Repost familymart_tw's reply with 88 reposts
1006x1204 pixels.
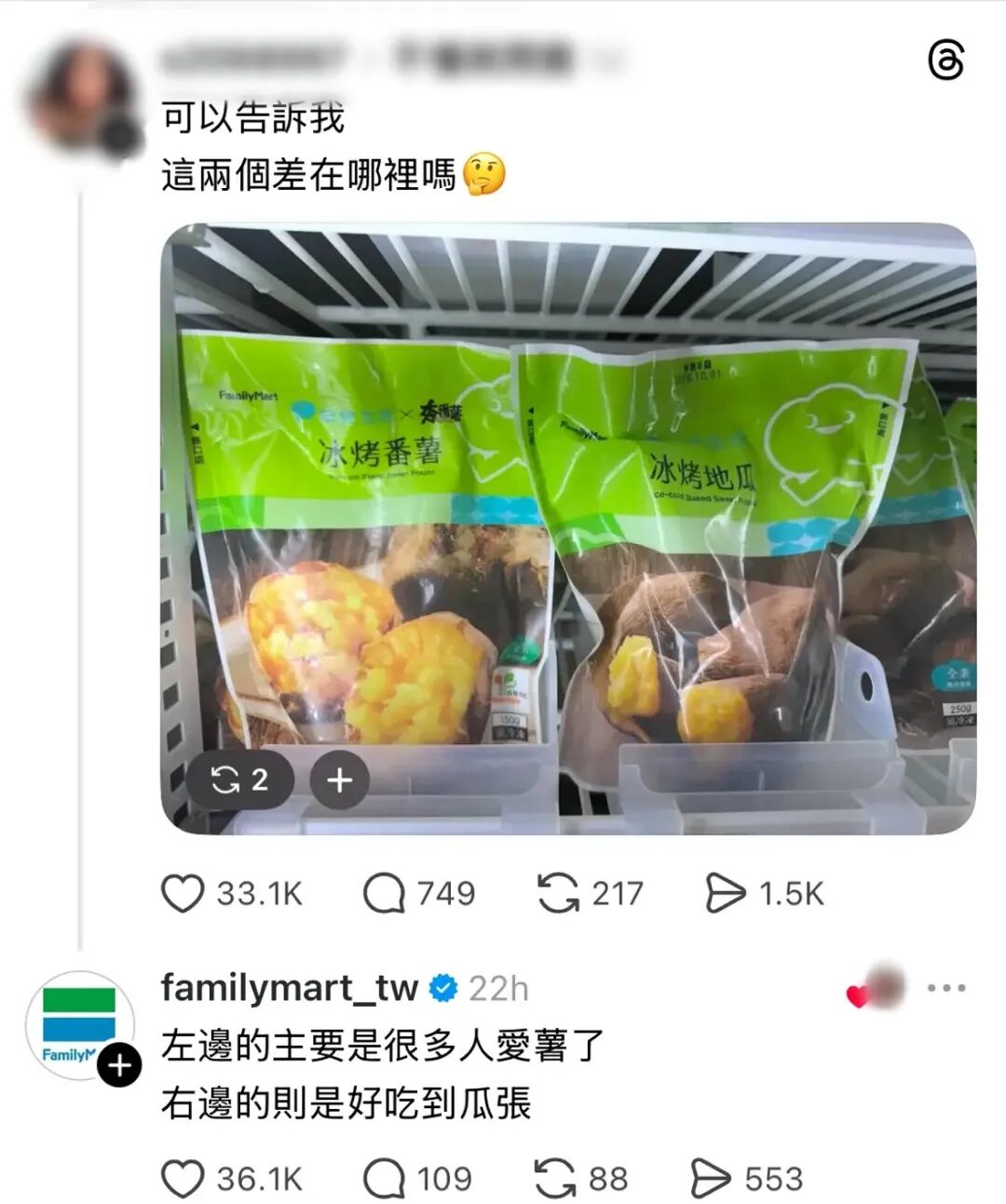556,1179
